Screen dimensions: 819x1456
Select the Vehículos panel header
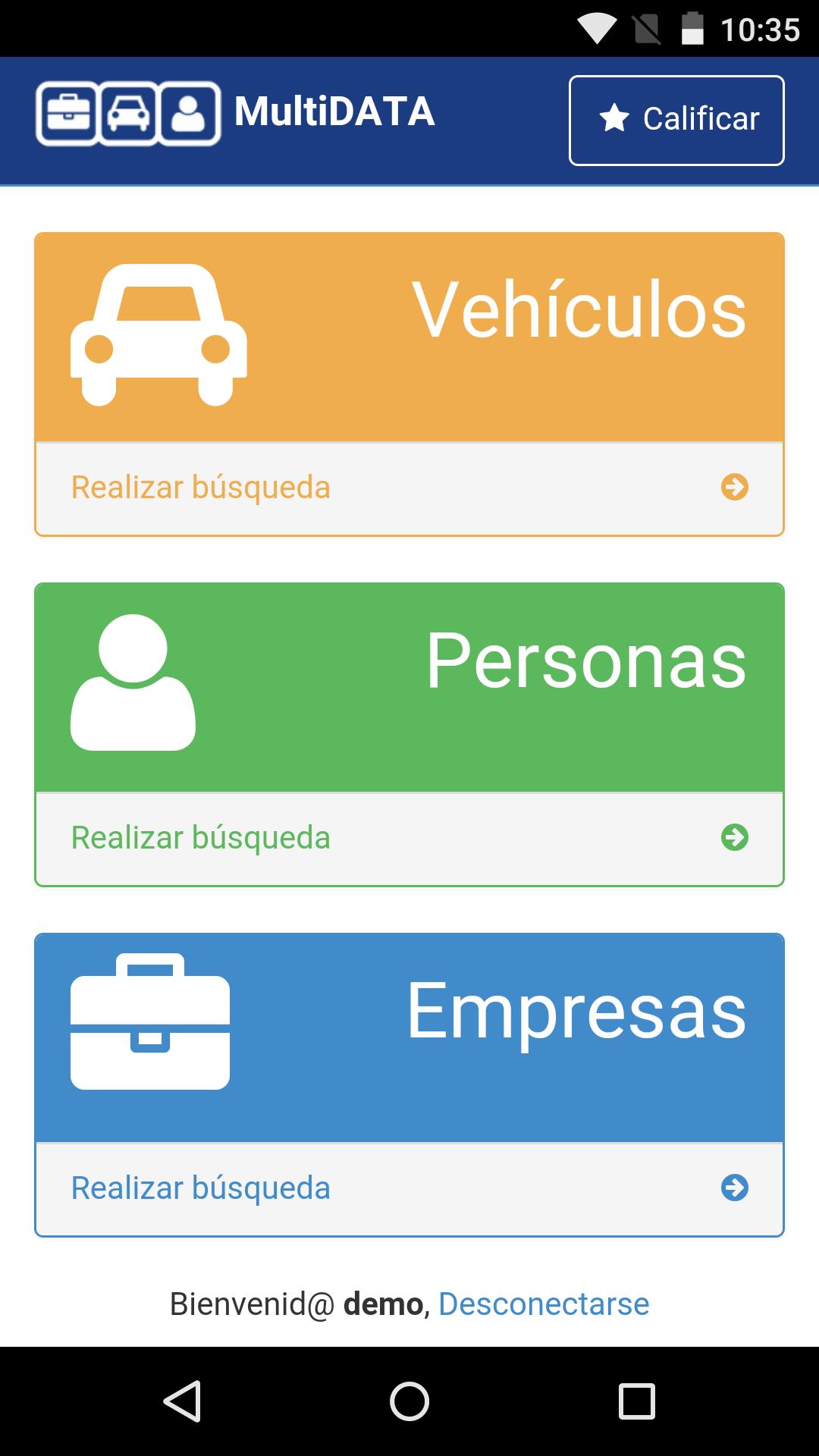point(409,334)
